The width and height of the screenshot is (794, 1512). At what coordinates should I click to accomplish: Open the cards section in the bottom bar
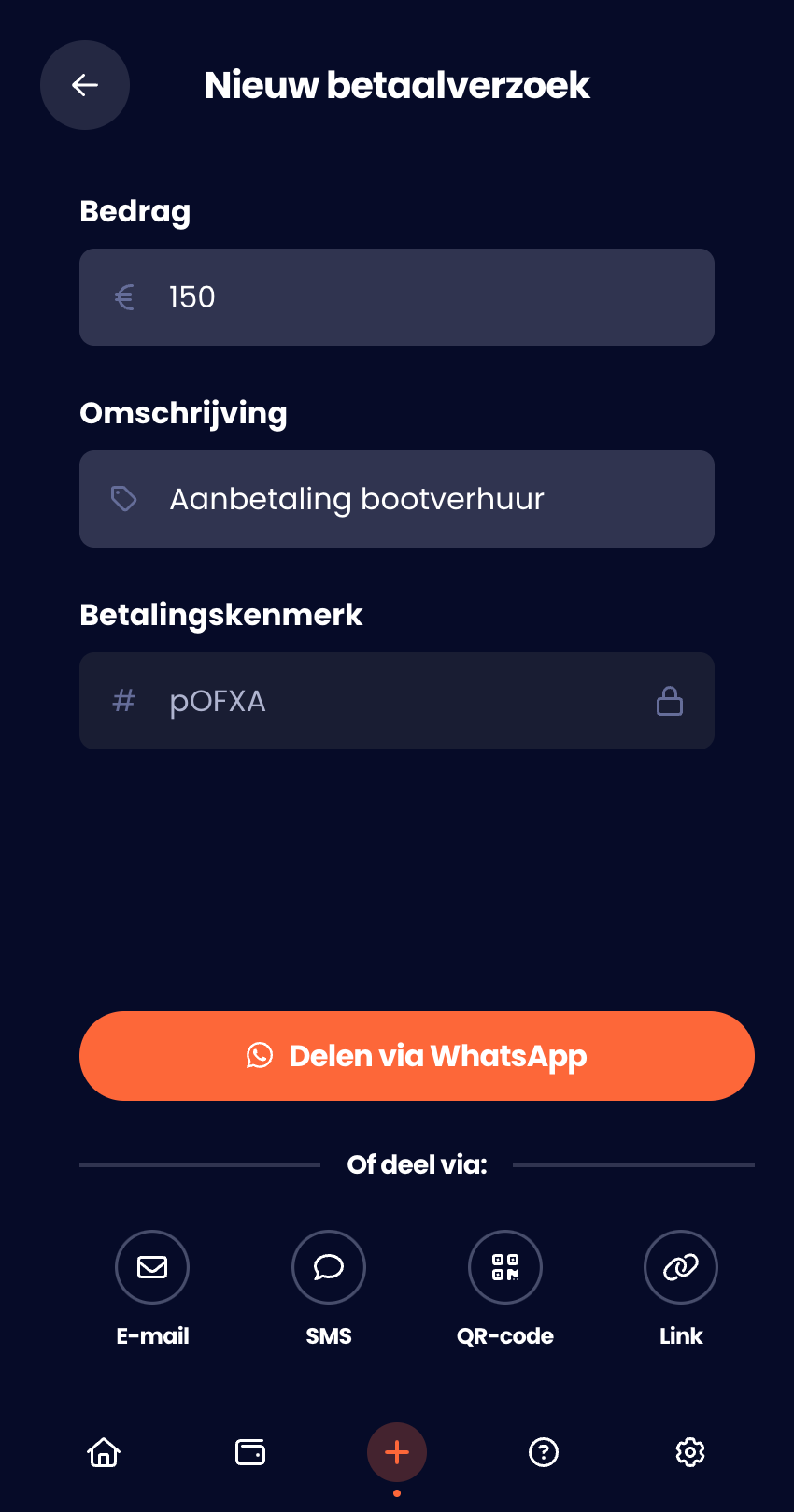click(249, 1452)
